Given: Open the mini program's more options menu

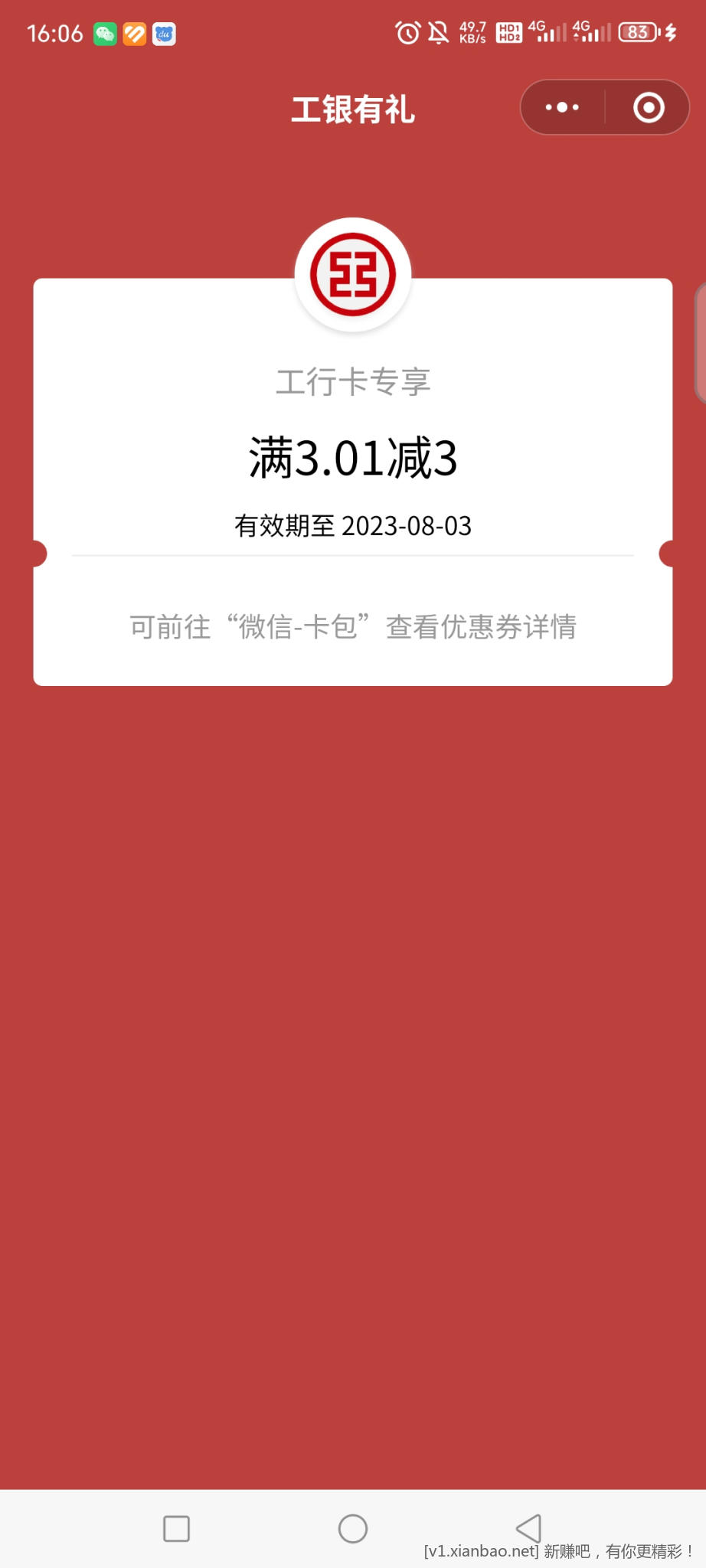Looking at the screenshot, I should coord(562,108).
